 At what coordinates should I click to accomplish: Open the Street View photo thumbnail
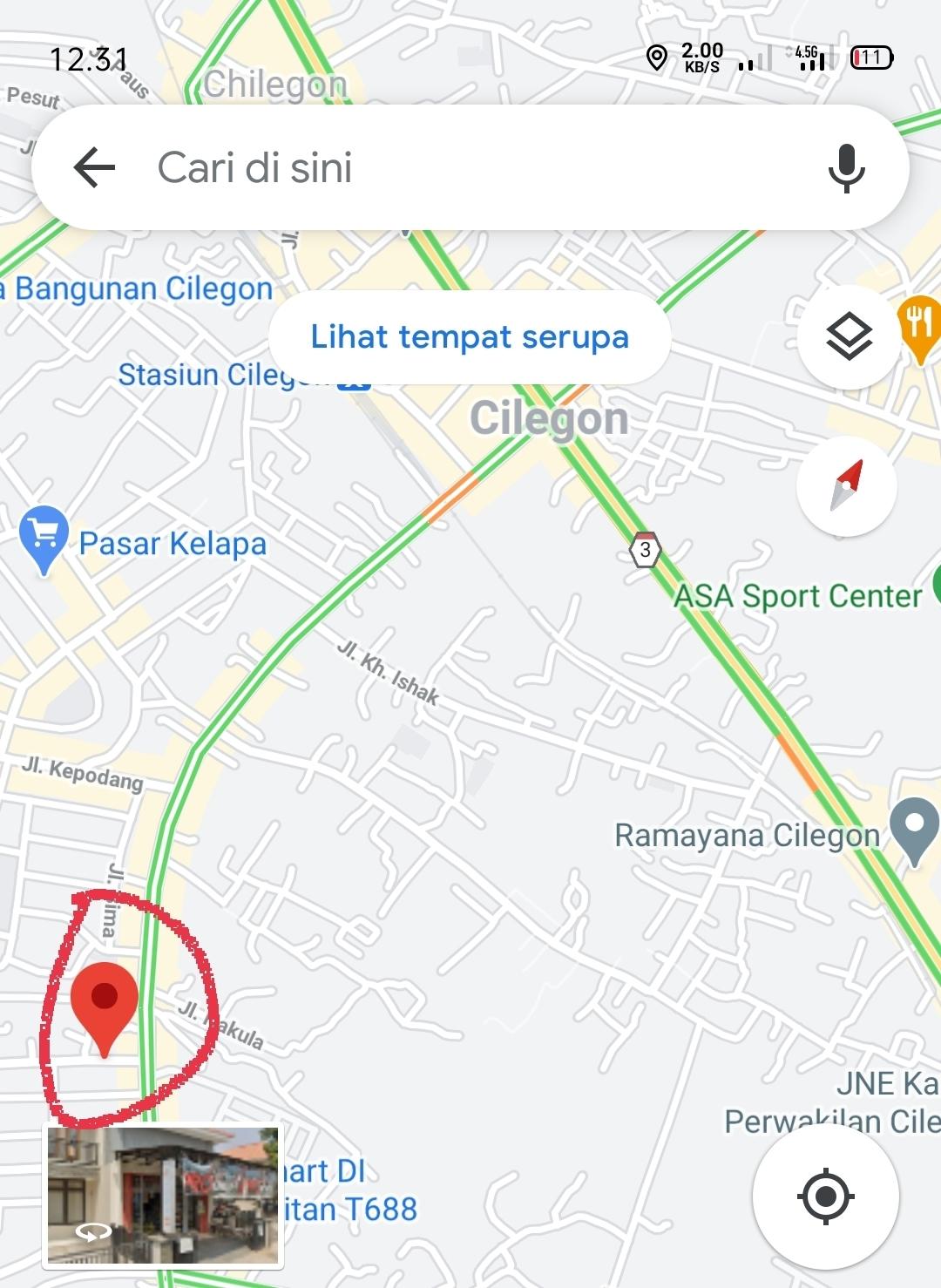click(163, 1195)
